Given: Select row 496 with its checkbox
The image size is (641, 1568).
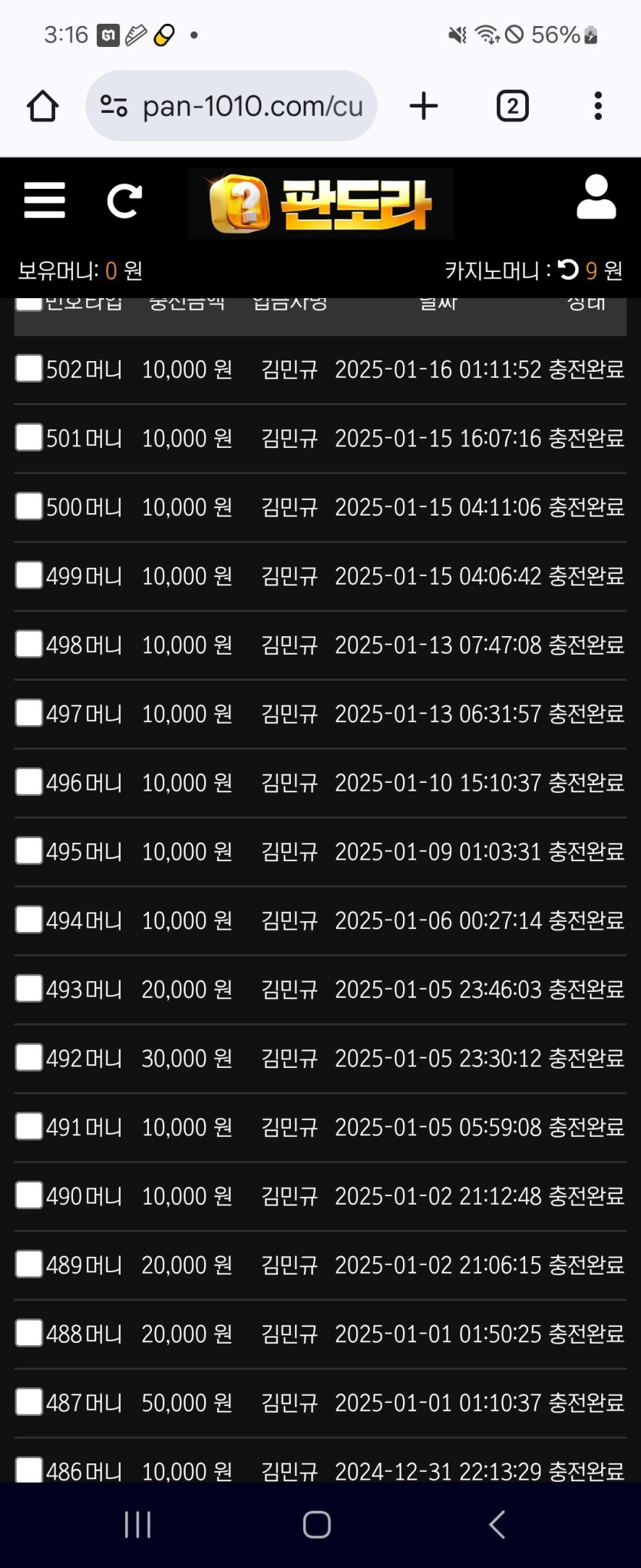Looking at the screenshot, I should [x=29, y=782].
